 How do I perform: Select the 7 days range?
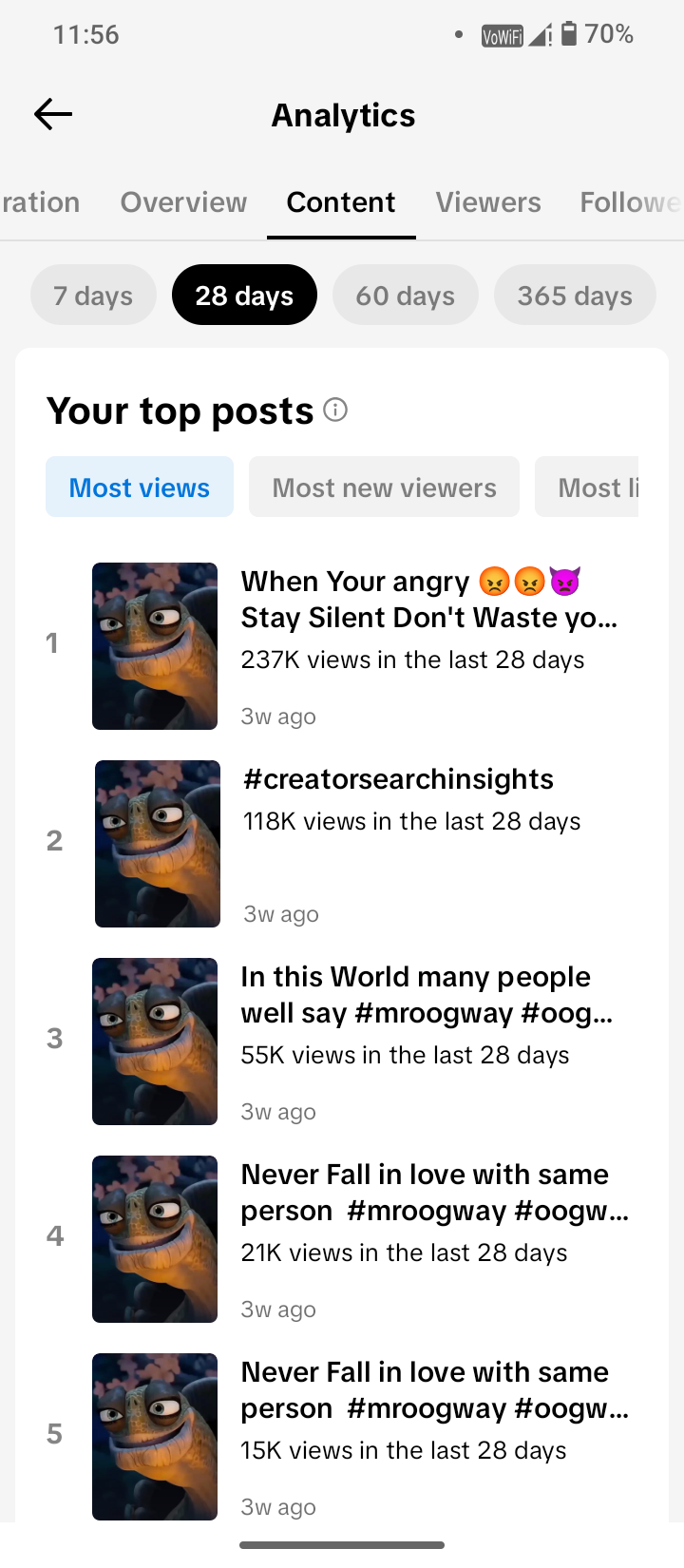(x=93, y=296)
